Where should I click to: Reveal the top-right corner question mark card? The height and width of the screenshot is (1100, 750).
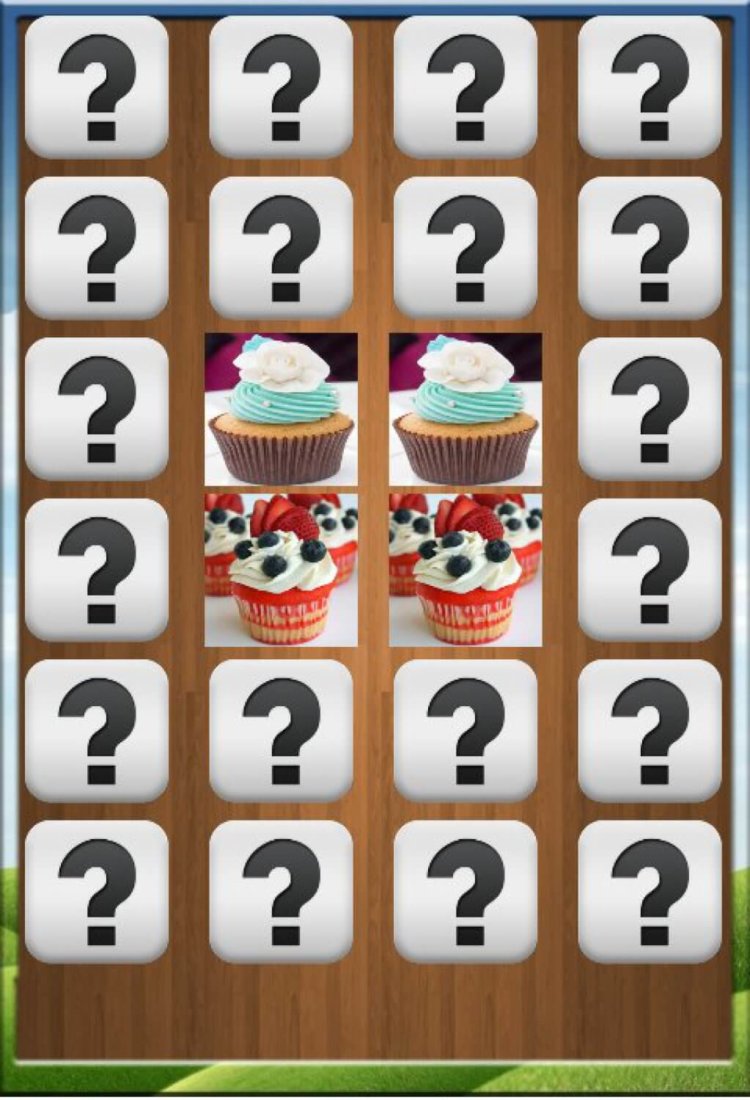pos(650,87)
